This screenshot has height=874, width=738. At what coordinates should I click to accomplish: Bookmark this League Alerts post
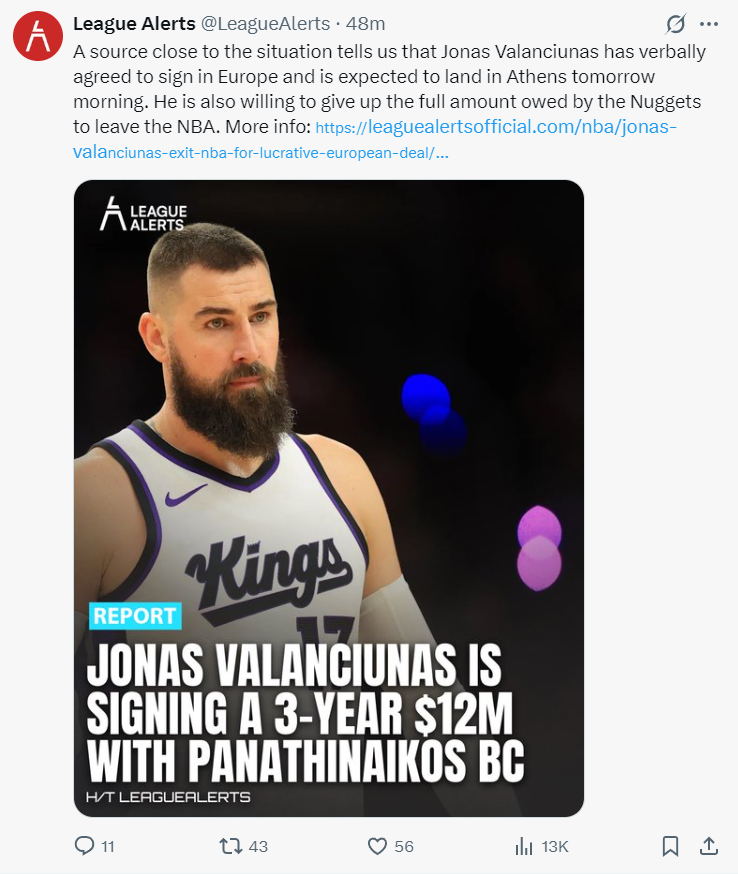click(x=671, y=846)
